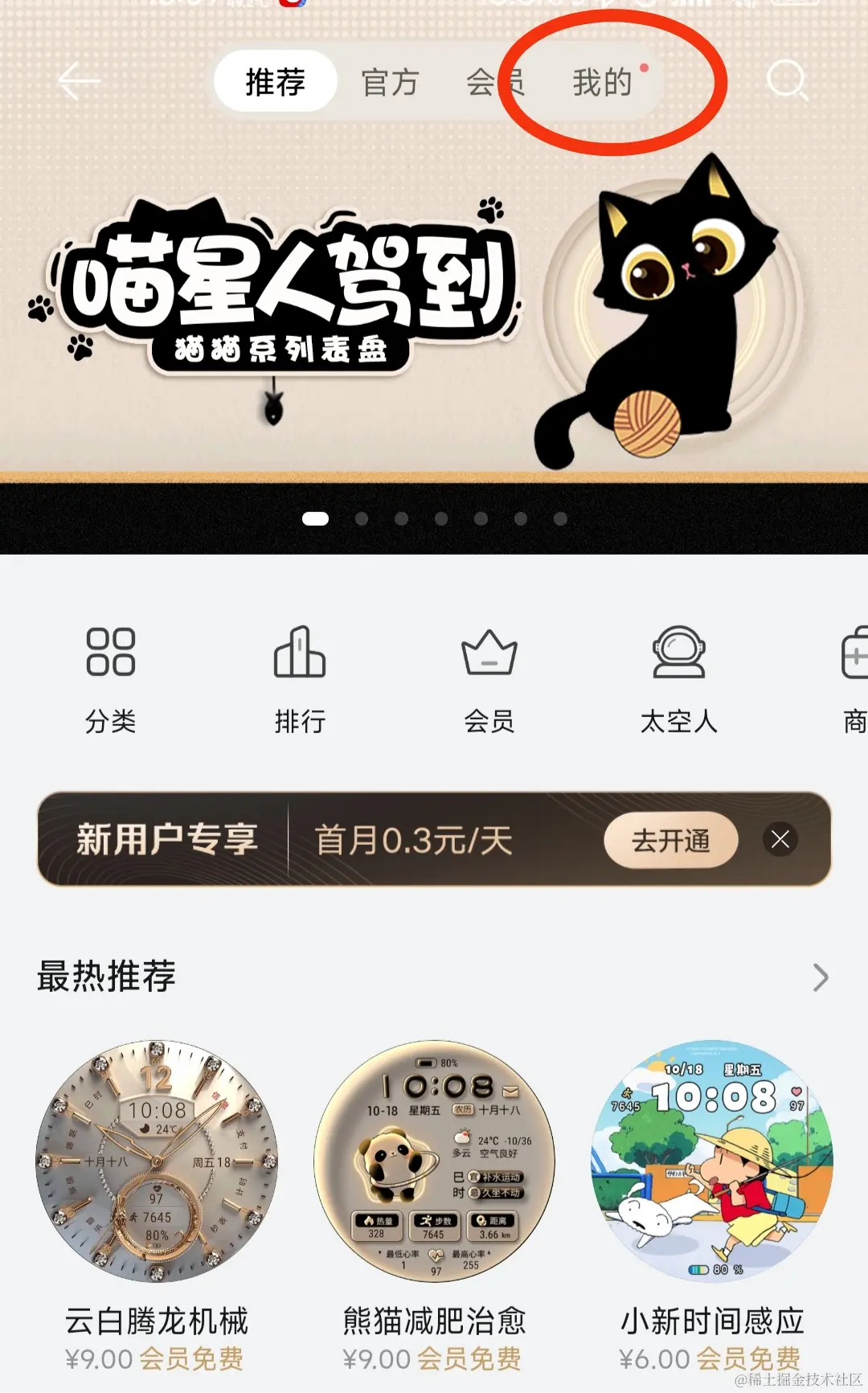Switch to the 我的 tab
Image resolution: width=868 pixels, height=1393 pixels.
click(x=603, y=82)
